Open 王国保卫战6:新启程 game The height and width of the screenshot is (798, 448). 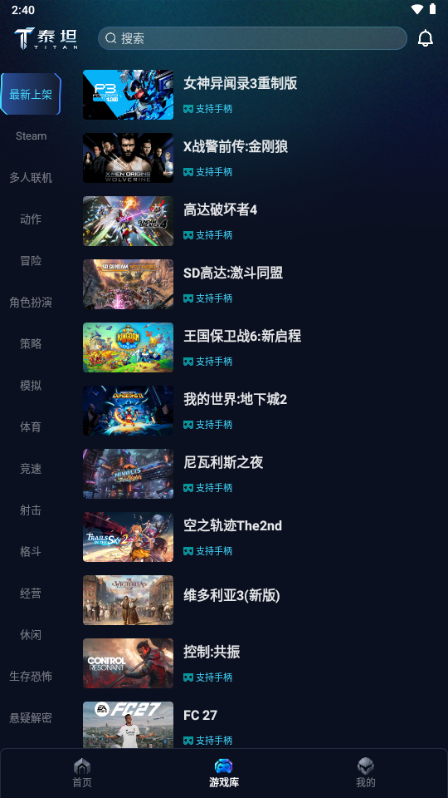point(262,347)
